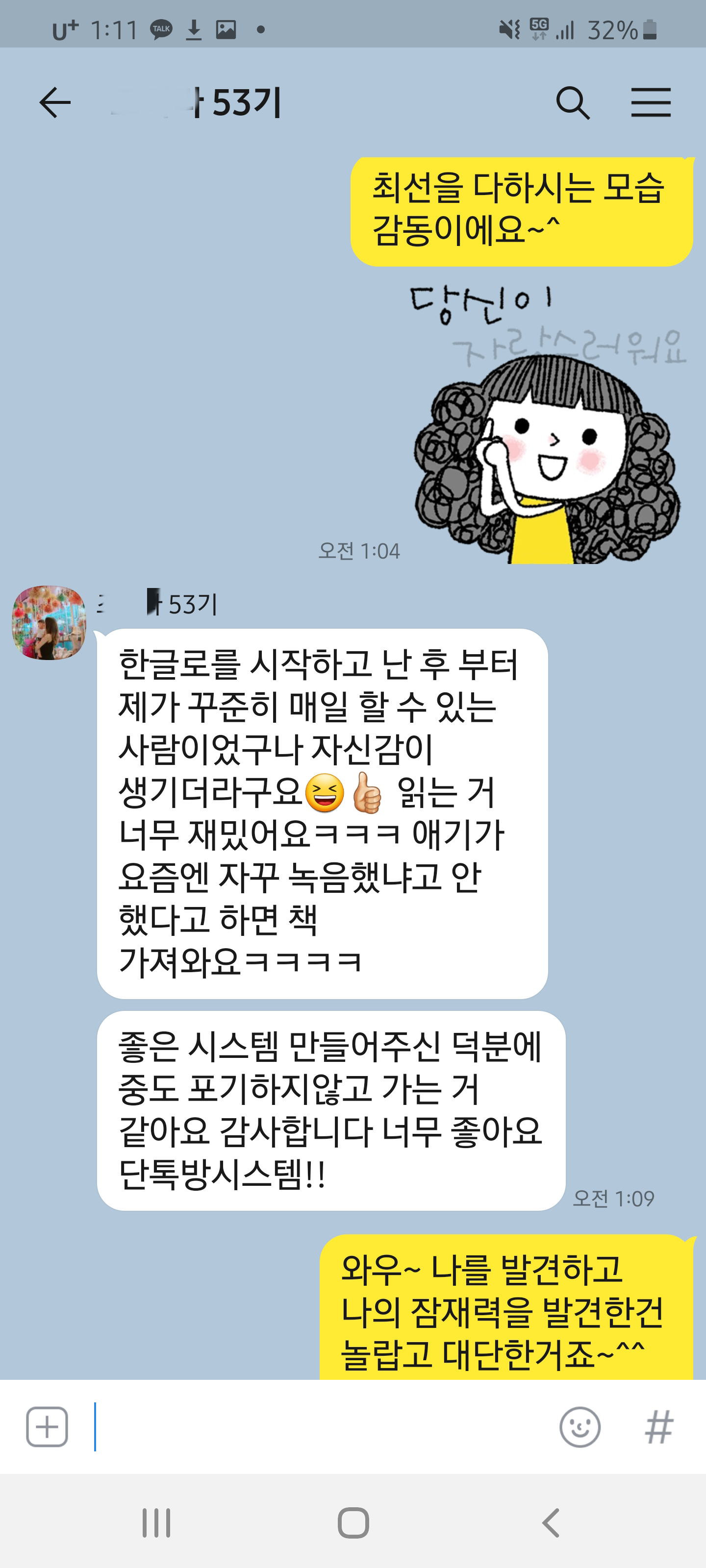
Task: Open the sender's profile photo
Action: point(49,622)
